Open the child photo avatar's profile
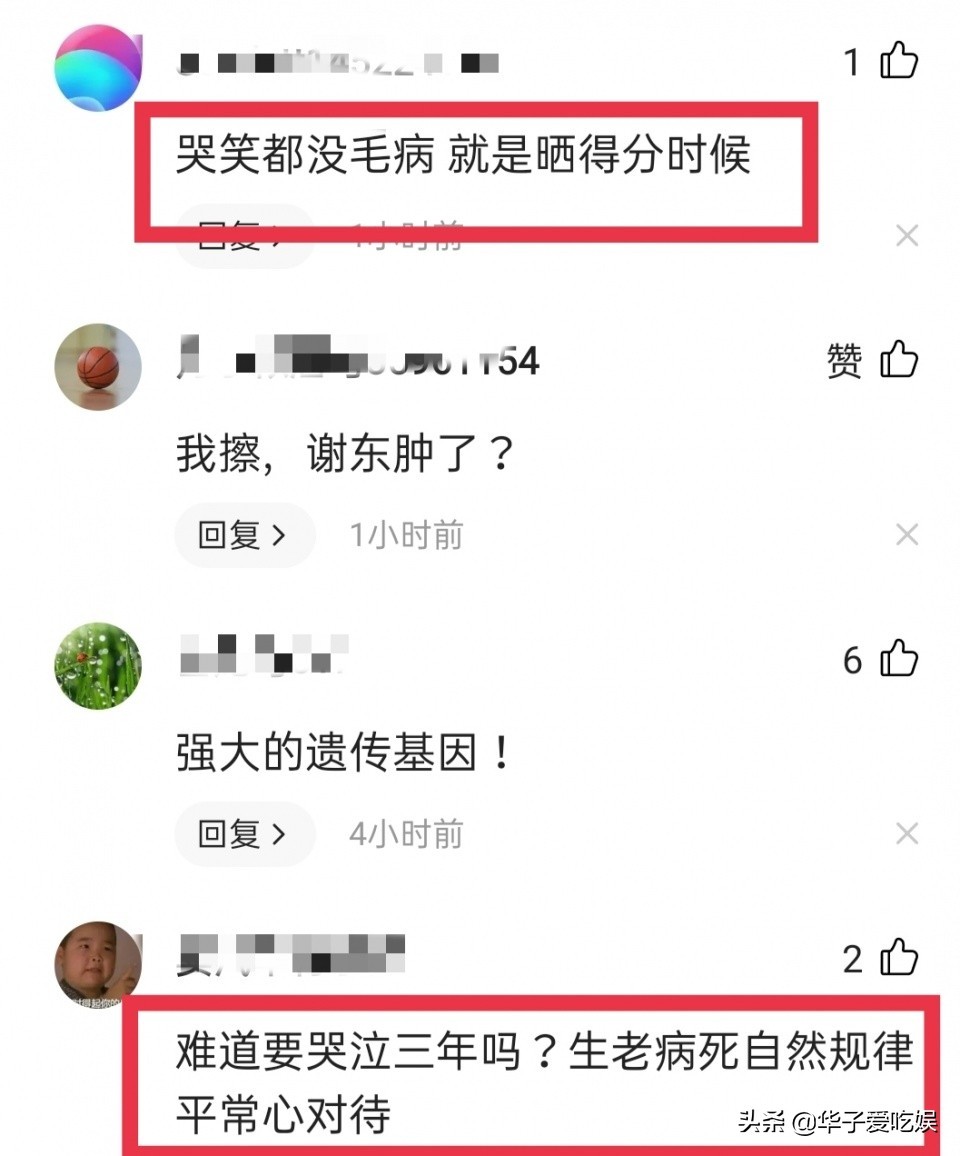 tap(97, 964)
